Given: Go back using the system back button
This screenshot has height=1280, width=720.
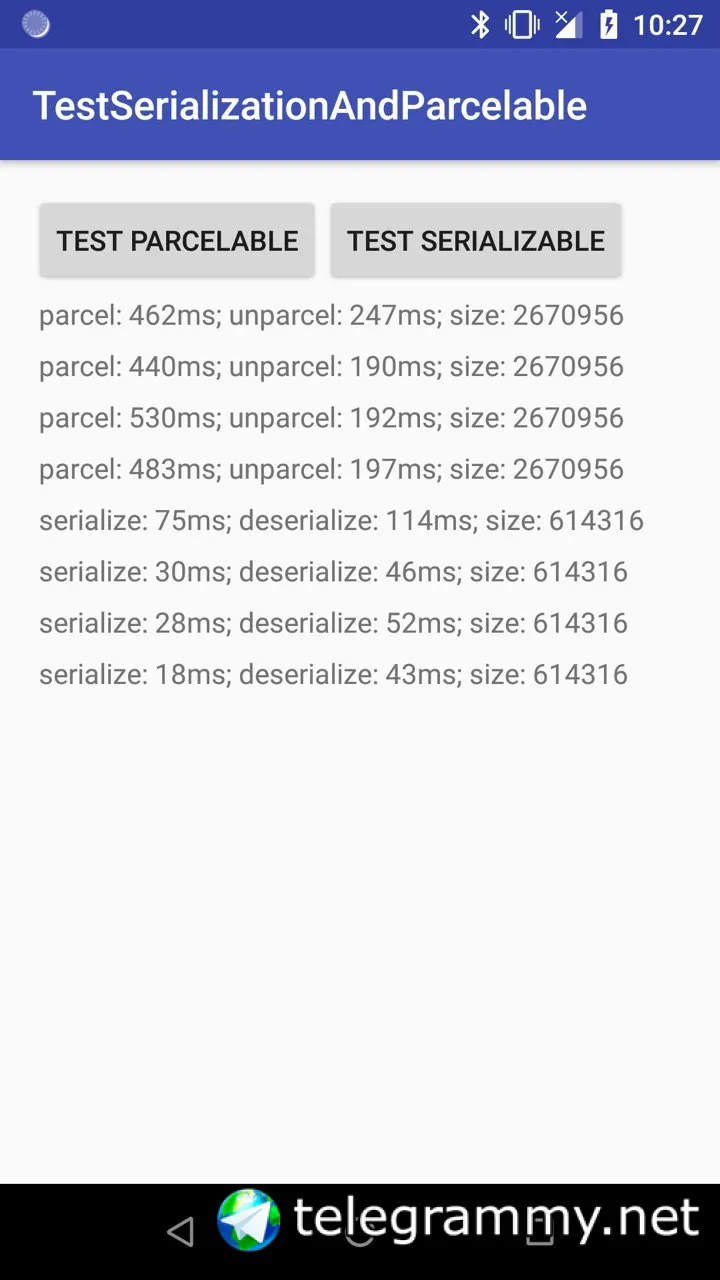Looking at the screenshot, I should point(180,1232).
